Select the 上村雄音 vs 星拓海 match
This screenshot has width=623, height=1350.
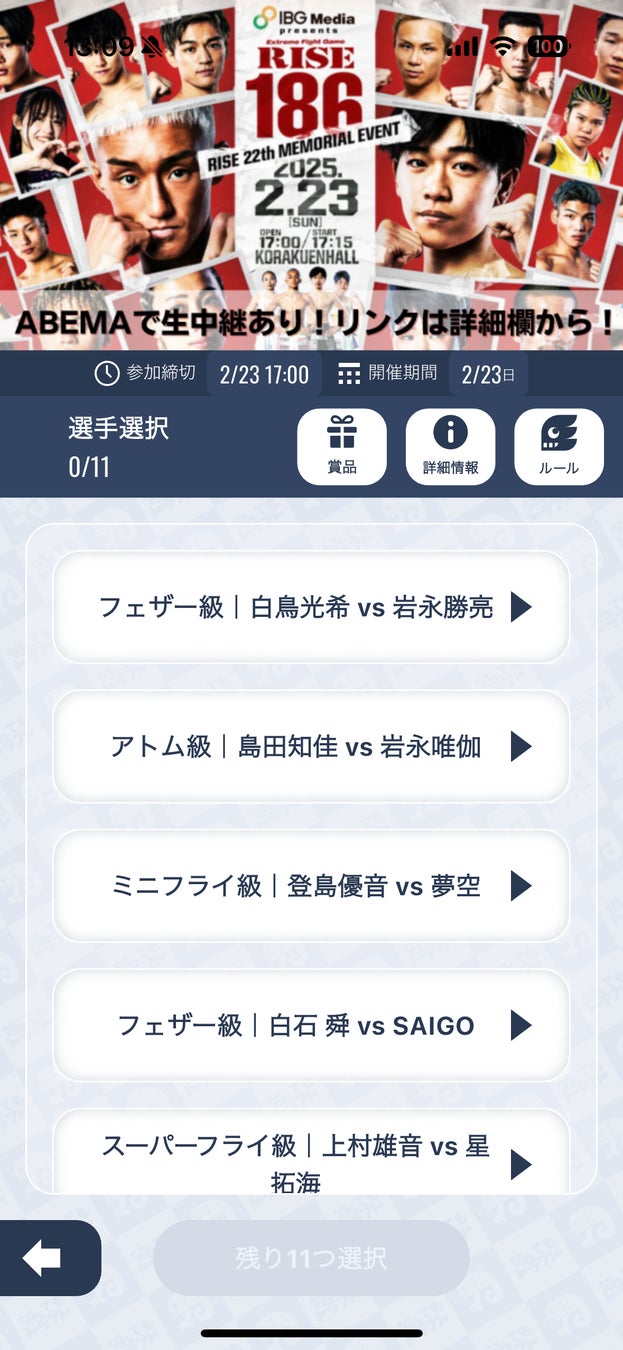coord(311,1160)
